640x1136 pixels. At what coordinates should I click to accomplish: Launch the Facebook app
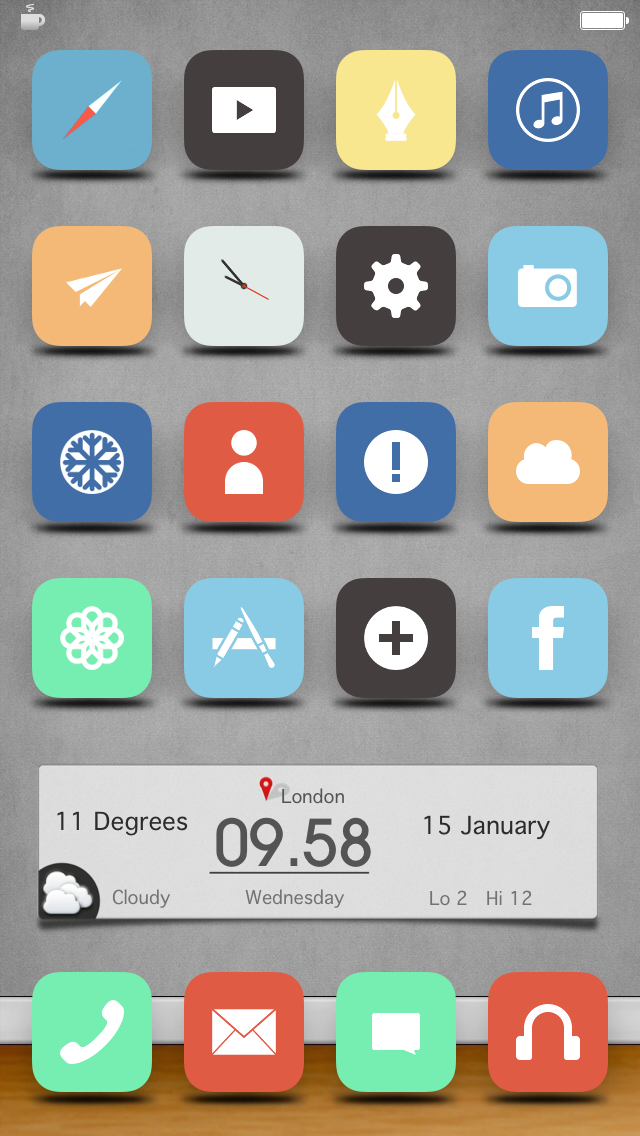click(x=548, y=638)
